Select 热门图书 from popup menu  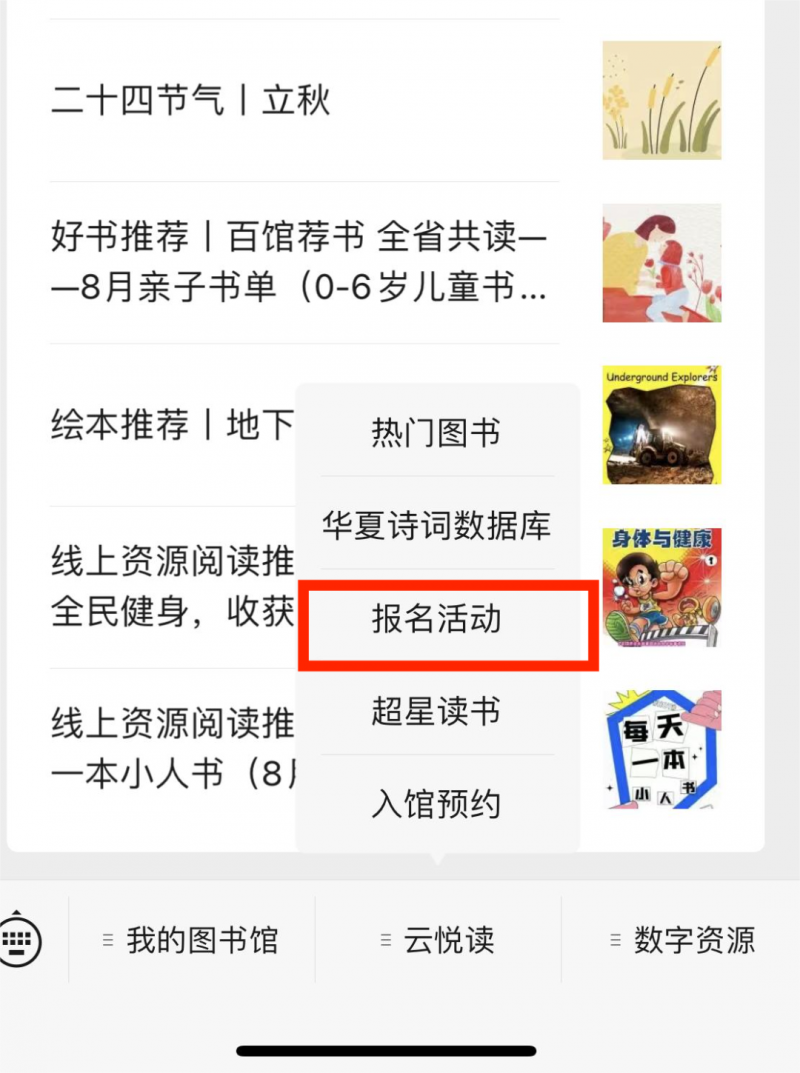point(436,433)
